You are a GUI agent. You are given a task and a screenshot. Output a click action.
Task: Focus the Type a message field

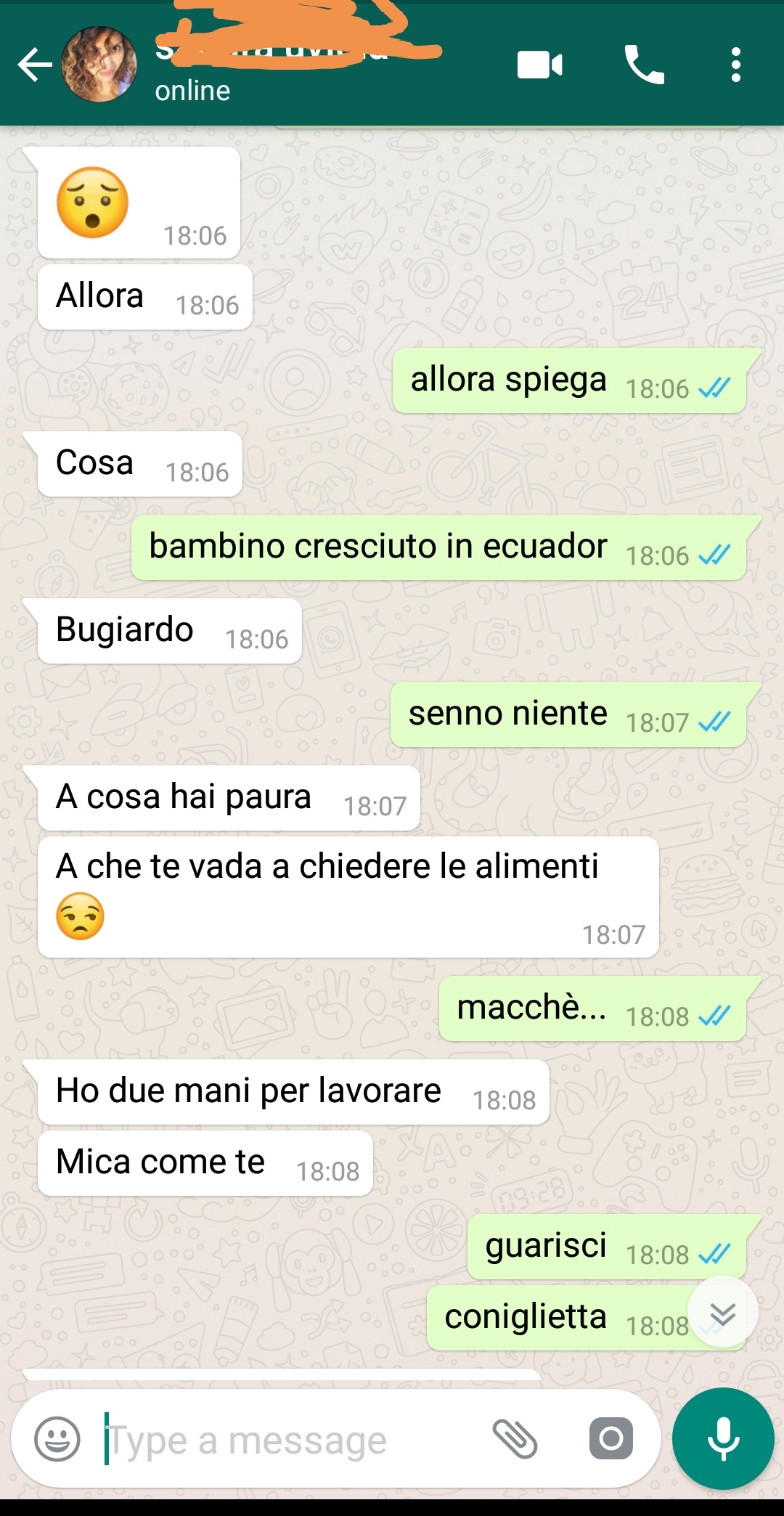click(290, 1440)
